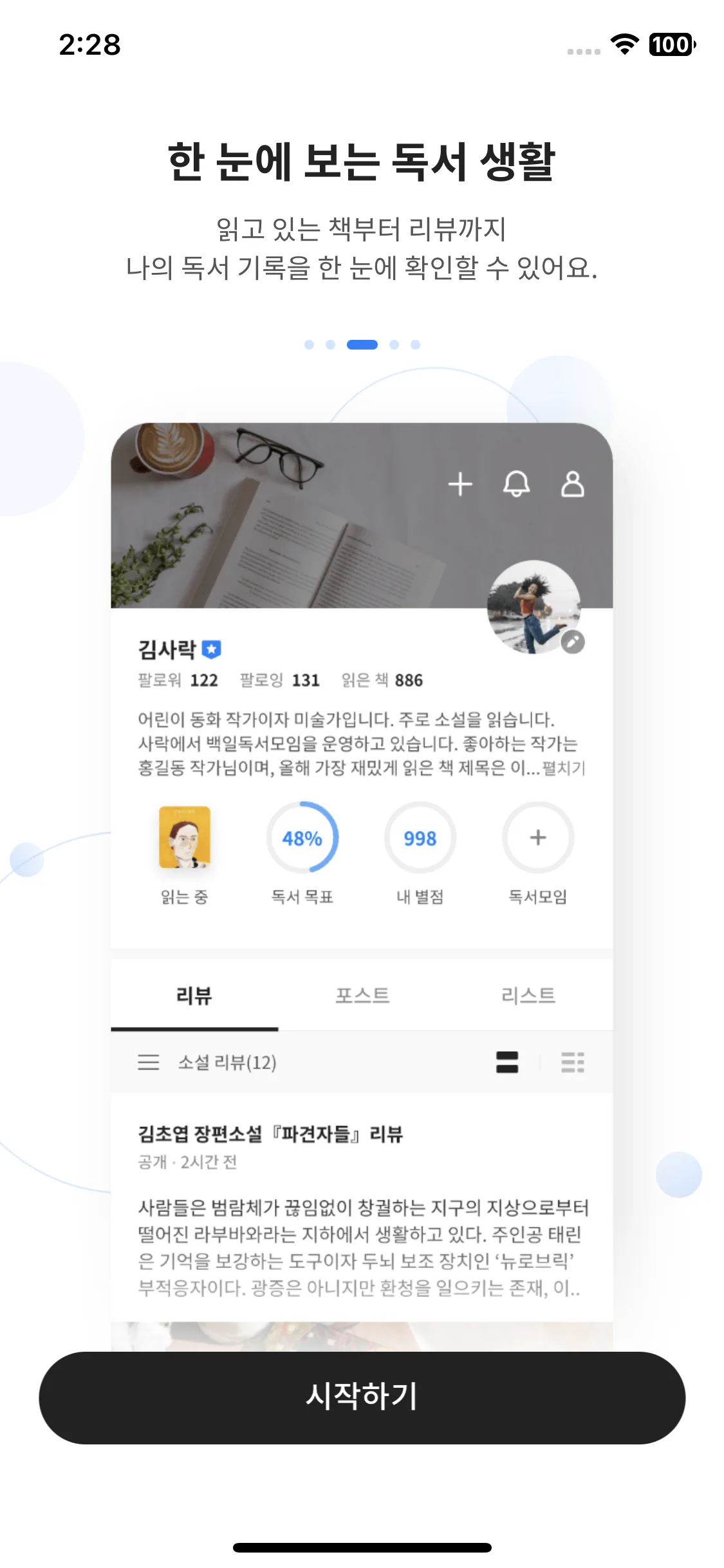Tap the 시작하기 button
Viewport: 724px width, 1568px height.
coord(362,1397)
